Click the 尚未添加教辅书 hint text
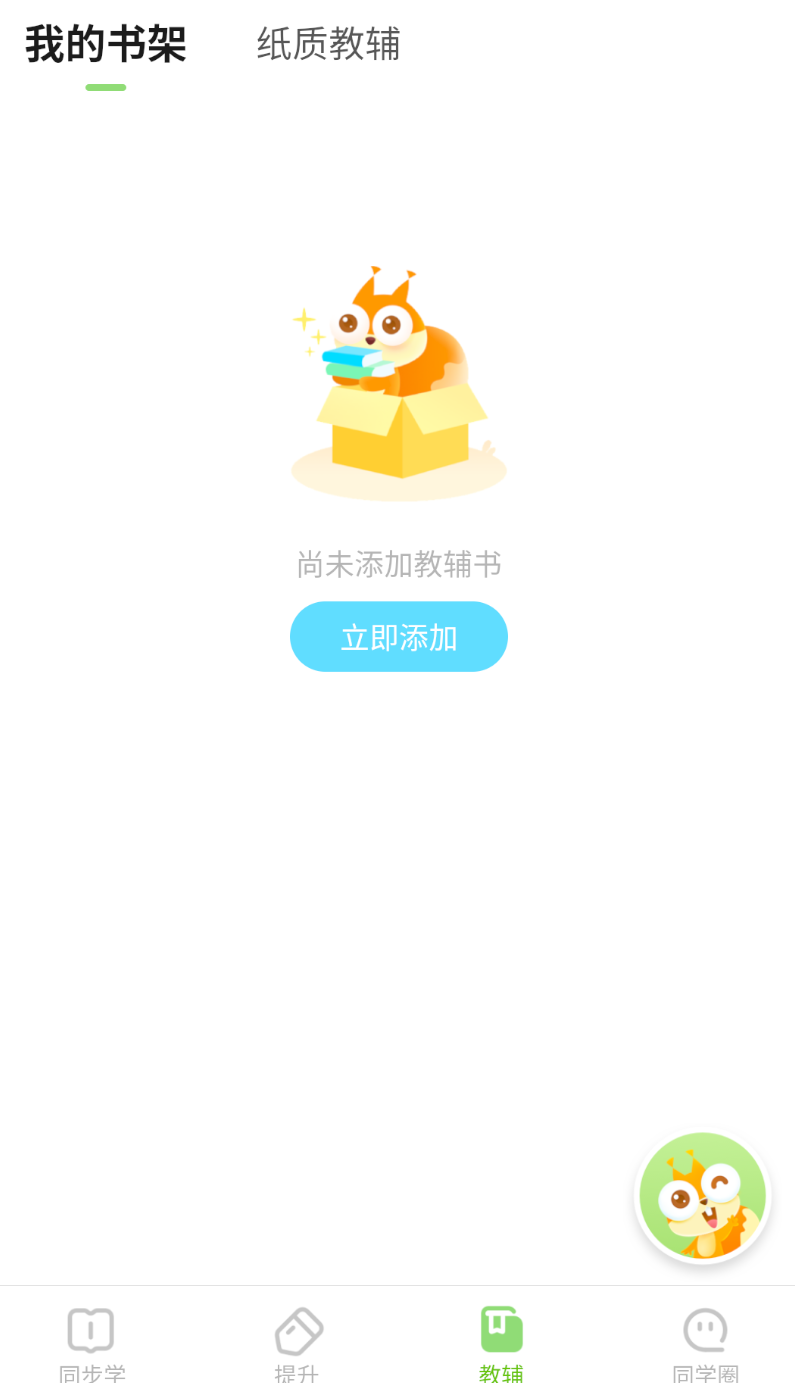Image resolution: width=795 pixels, height=1383 pixels. [x=398, y=565]
